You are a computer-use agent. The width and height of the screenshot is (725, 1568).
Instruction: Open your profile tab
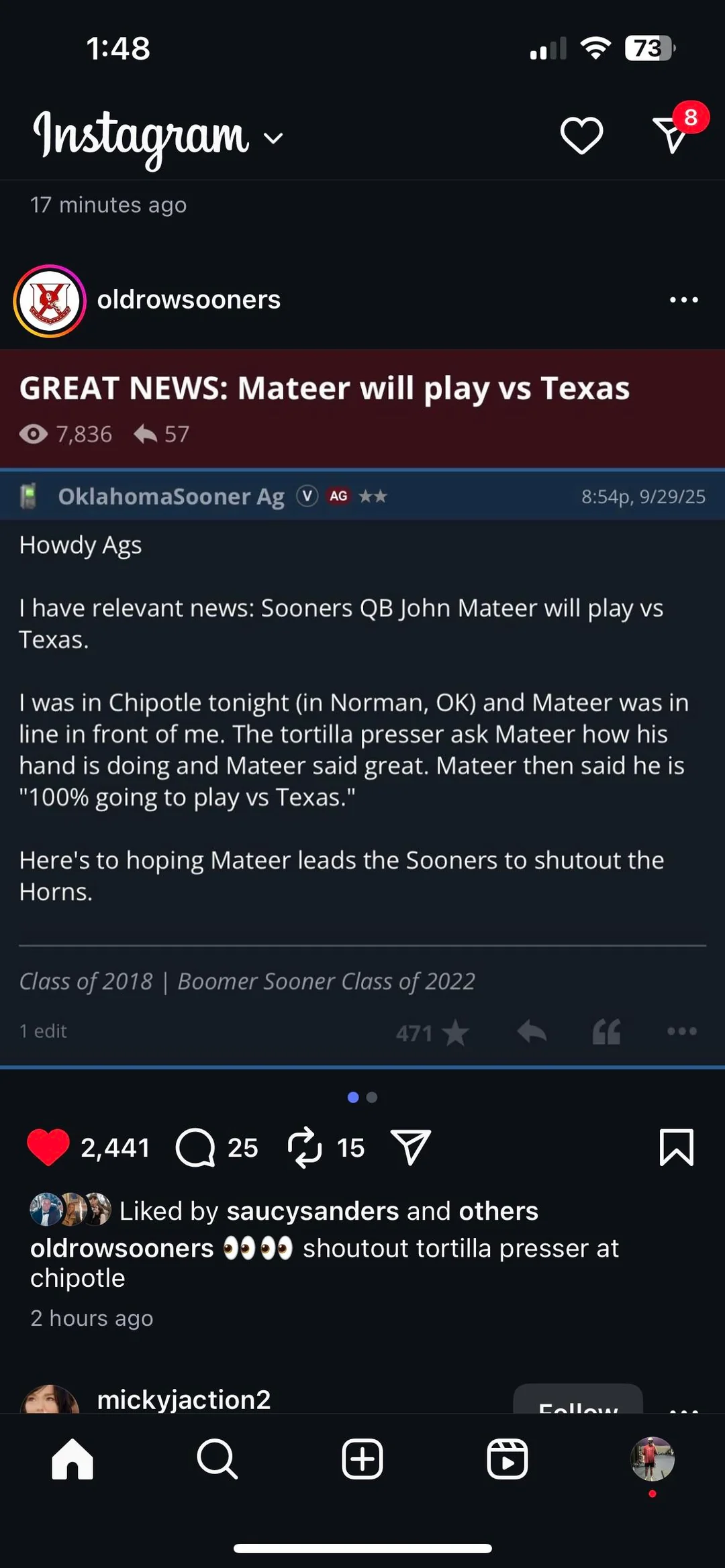click(x=652, y=1459)
